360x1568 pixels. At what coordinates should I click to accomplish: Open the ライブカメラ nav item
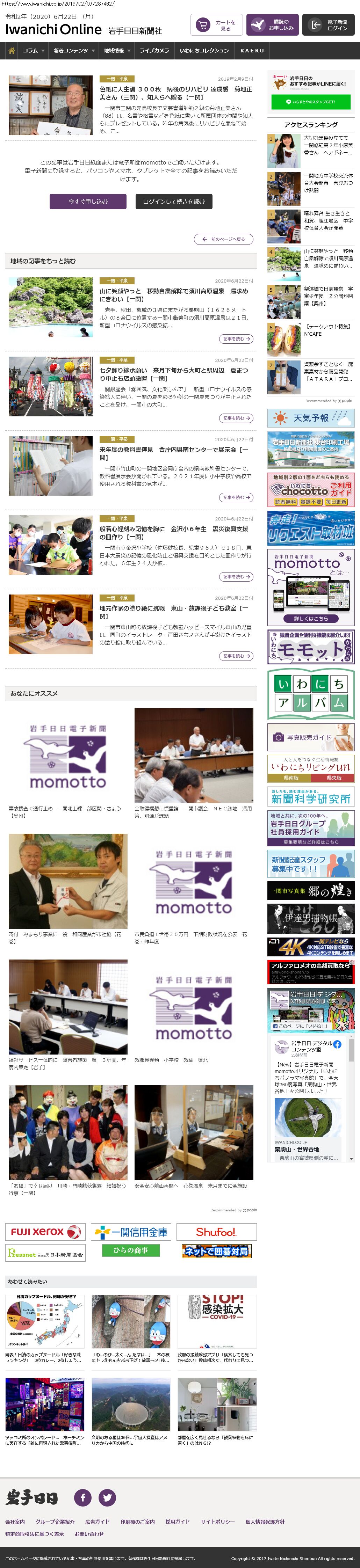(154, 51)
